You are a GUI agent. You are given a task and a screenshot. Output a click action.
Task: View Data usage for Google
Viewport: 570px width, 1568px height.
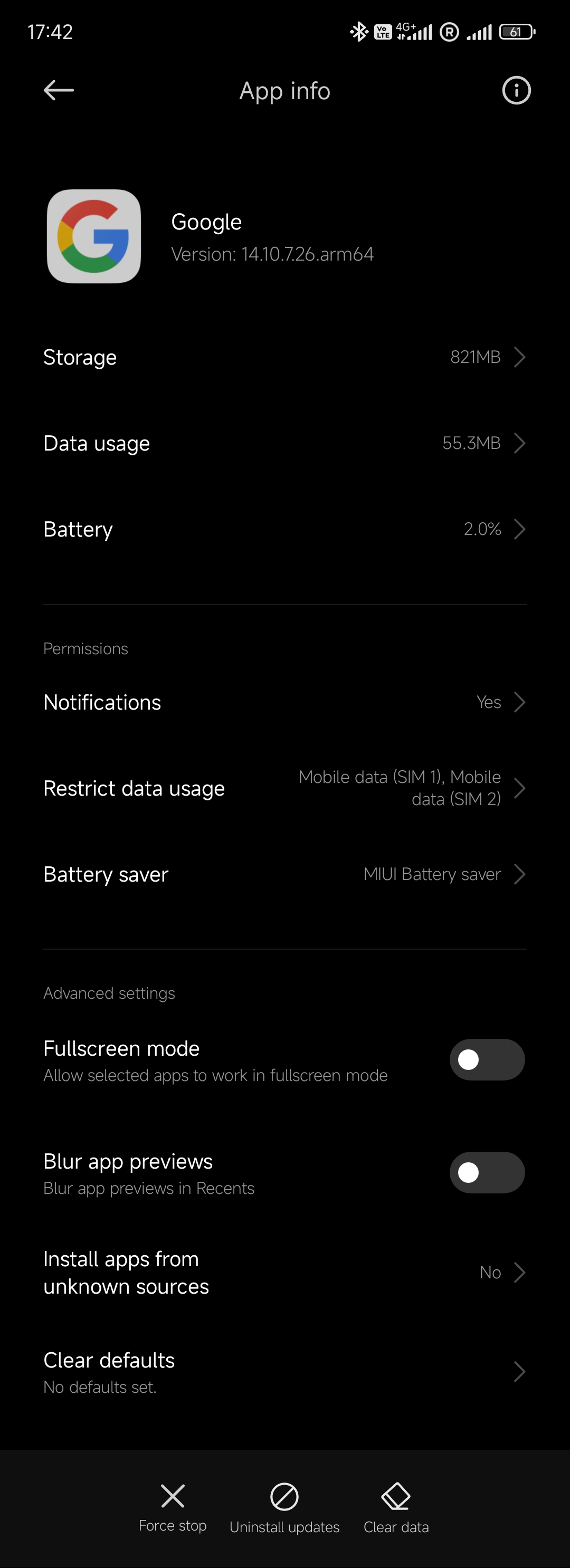tap(284, 443)
